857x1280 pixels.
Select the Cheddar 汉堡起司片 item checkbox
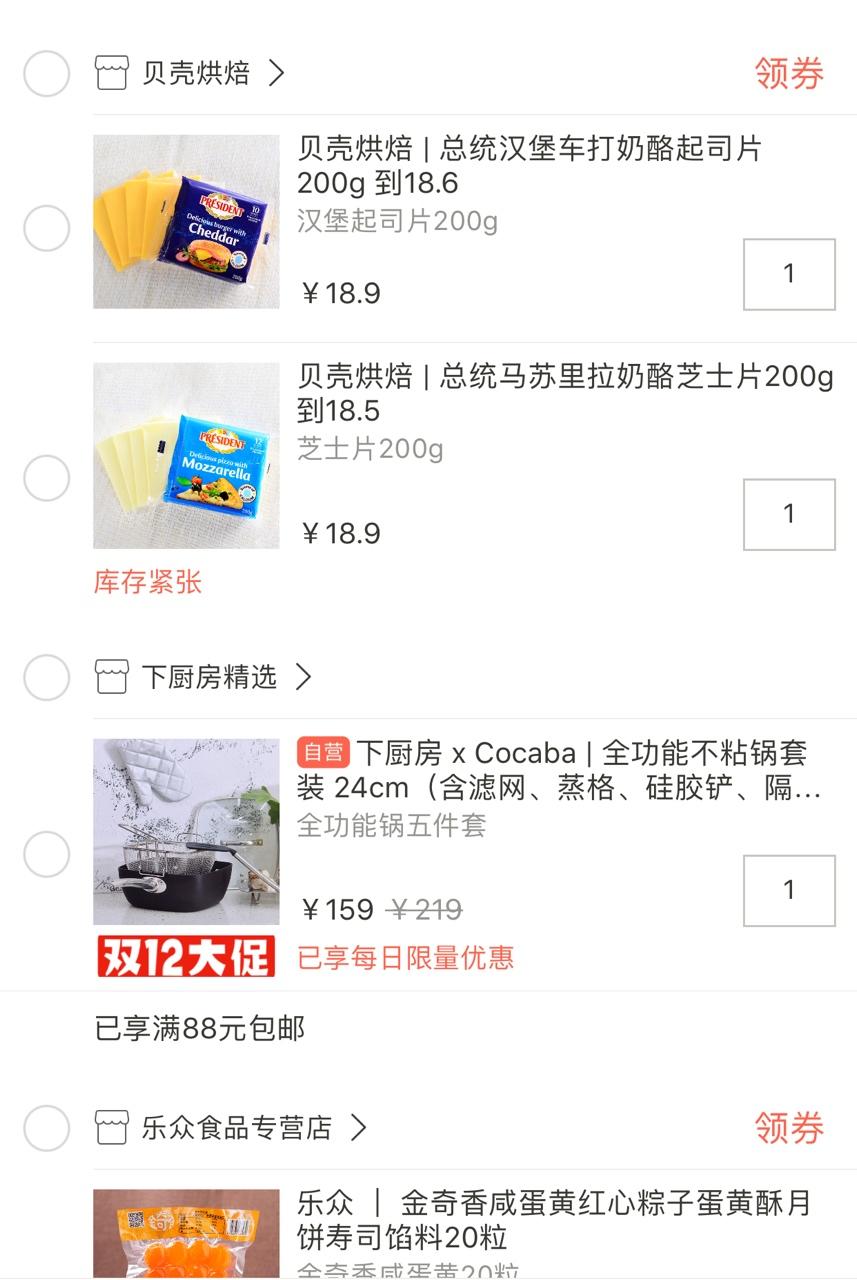(x=46, y=230)
